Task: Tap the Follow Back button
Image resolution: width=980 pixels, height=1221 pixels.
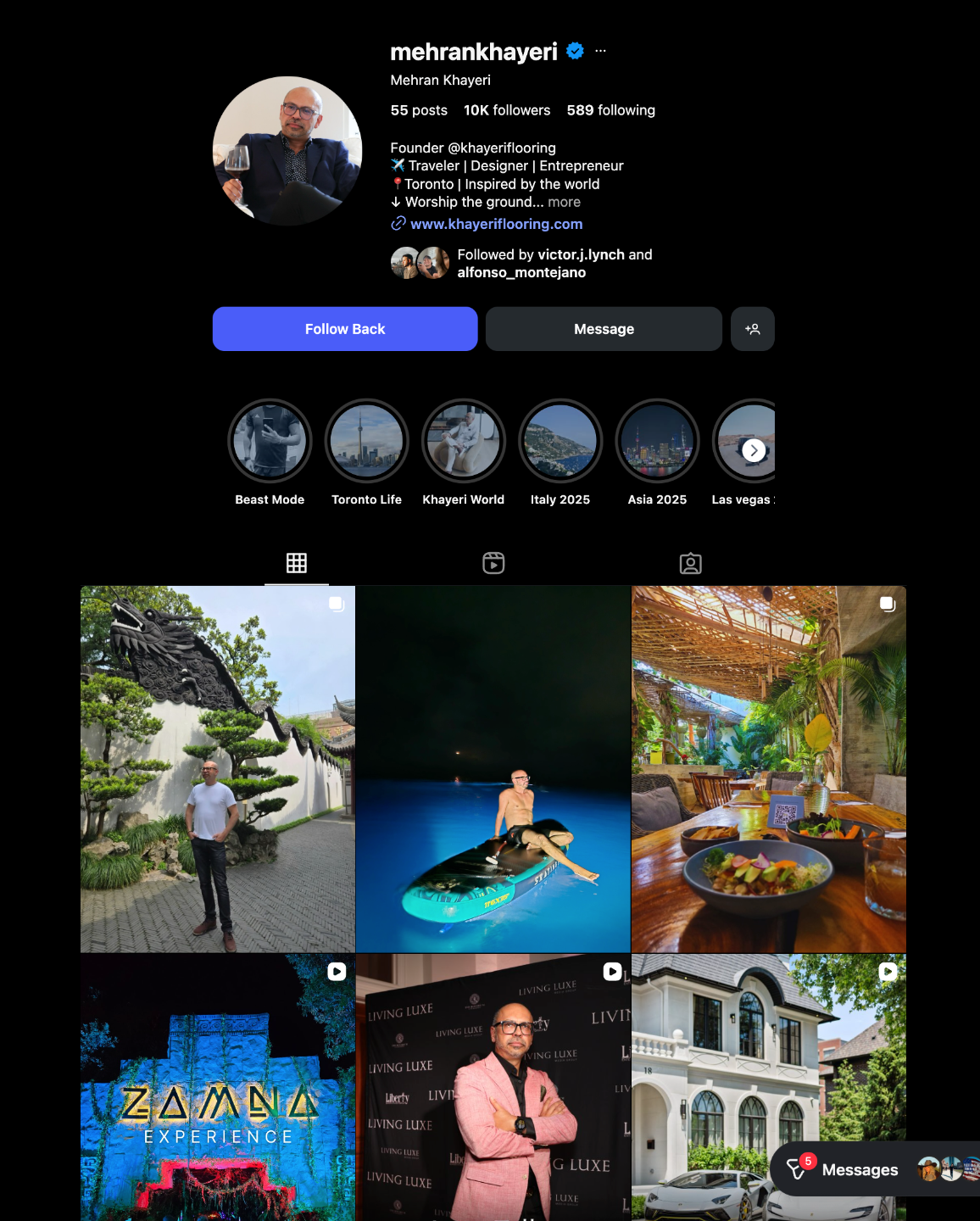Action: 345,329
